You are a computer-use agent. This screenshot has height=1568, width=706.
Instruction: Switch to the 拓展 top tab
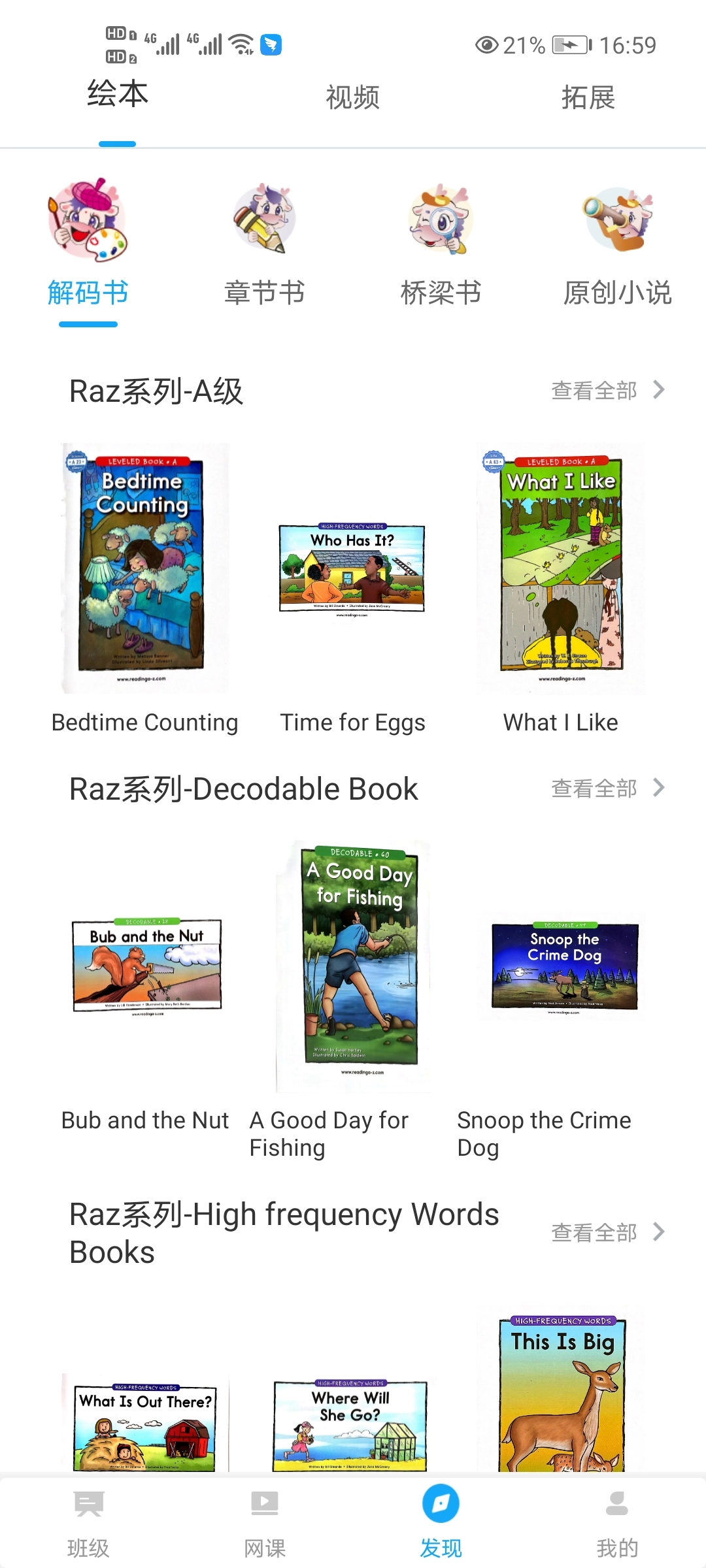pos(588,98)
